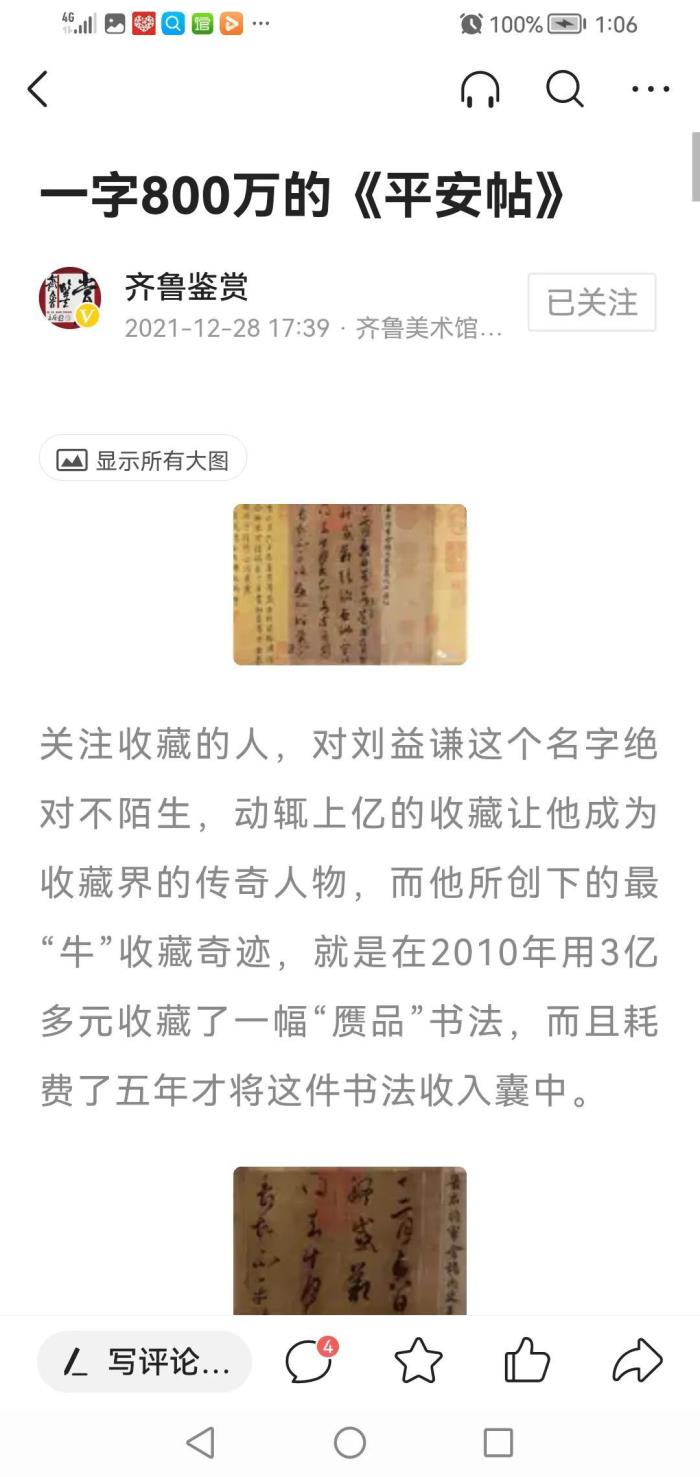The height and width of the screenshot is (1477, 700).
Task: Open system recent apps button
Action: [x=498, y=1442]
